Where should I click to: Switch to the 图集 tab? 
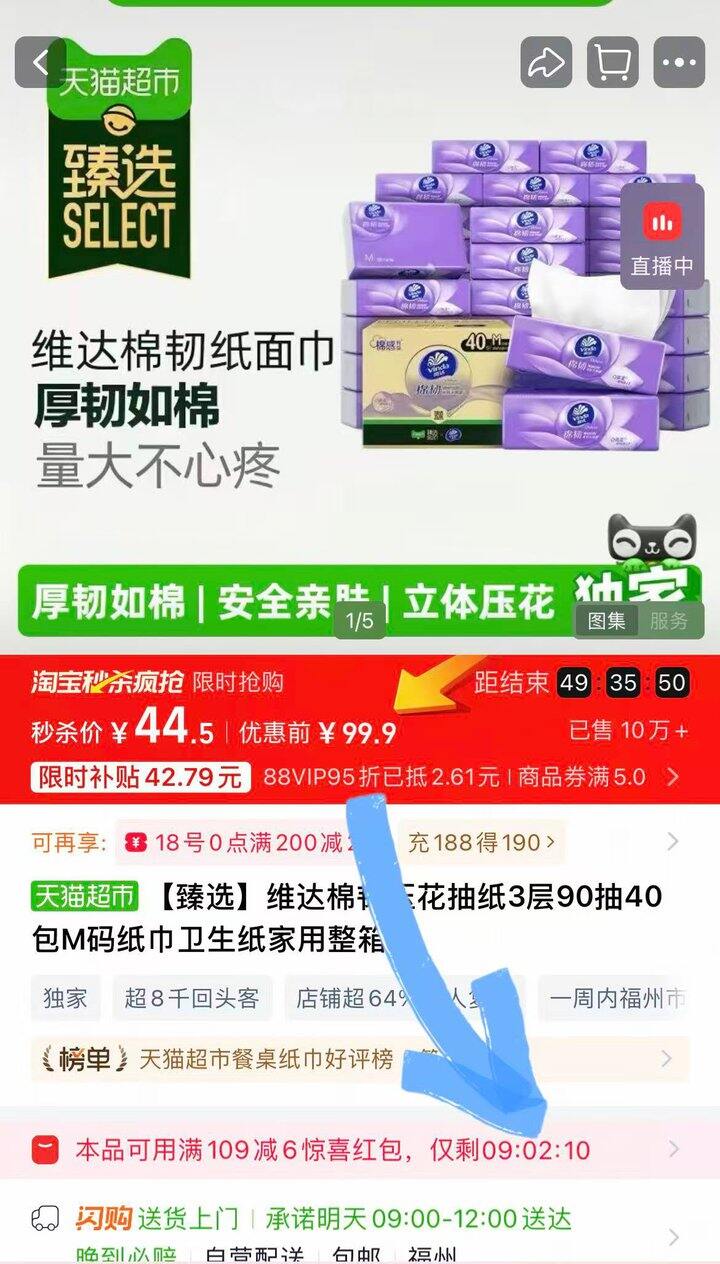tap(607, 621)
